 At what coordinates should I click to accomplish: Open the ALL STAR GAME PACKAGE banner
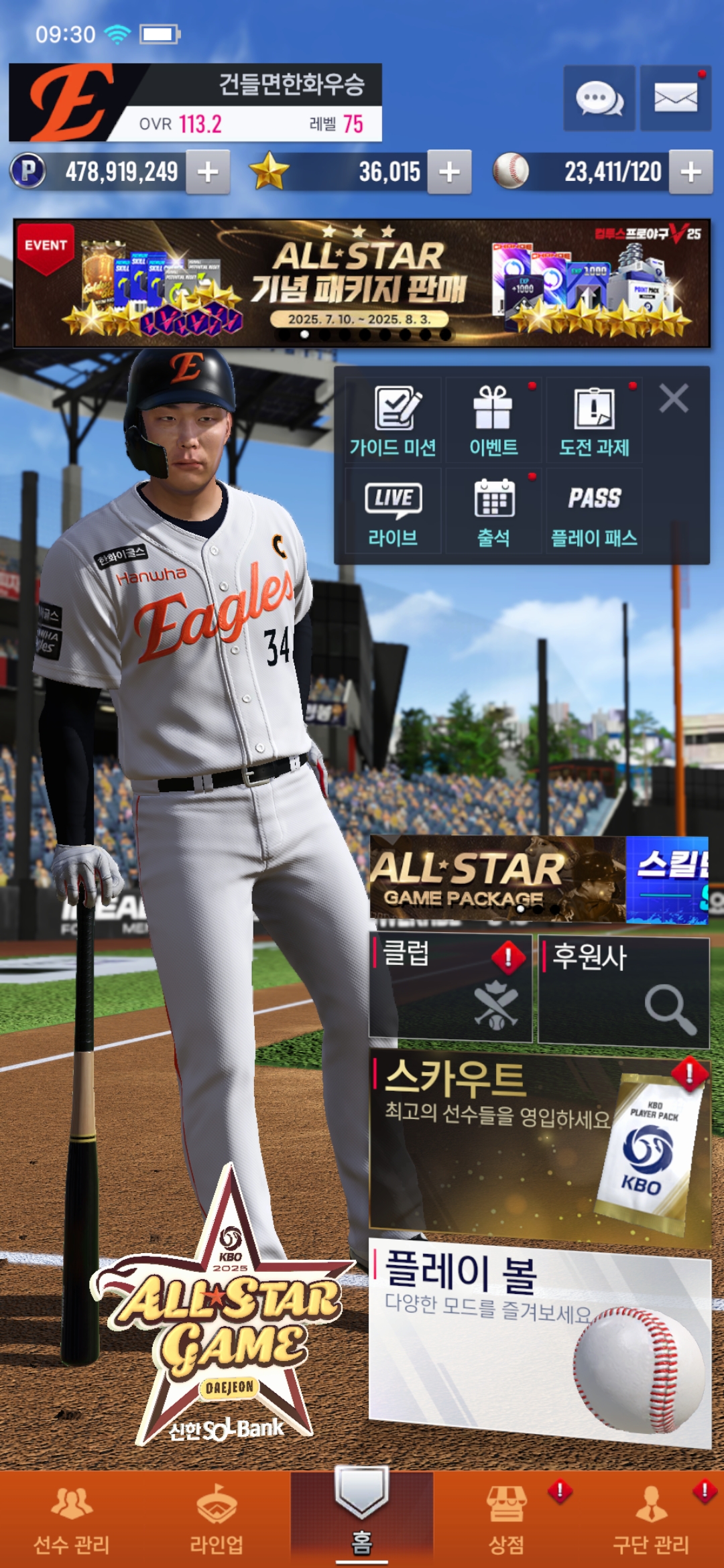coord(497,879)
